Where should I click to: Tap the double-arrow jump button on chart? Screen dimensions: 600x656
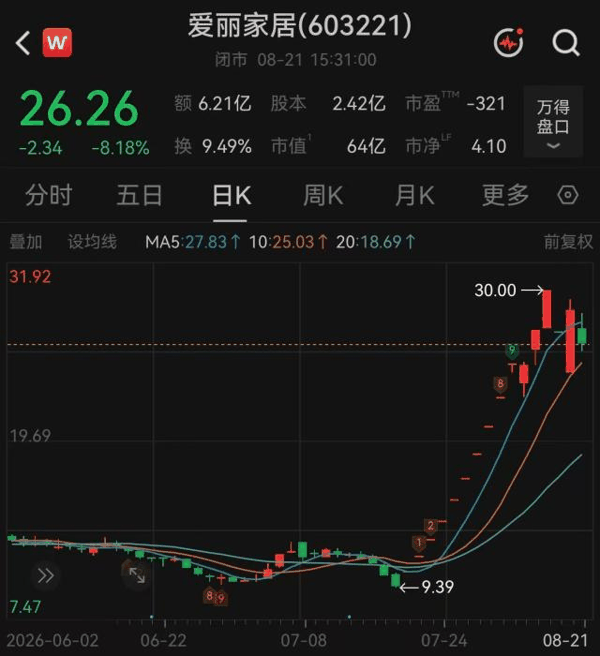pos(46,576)
